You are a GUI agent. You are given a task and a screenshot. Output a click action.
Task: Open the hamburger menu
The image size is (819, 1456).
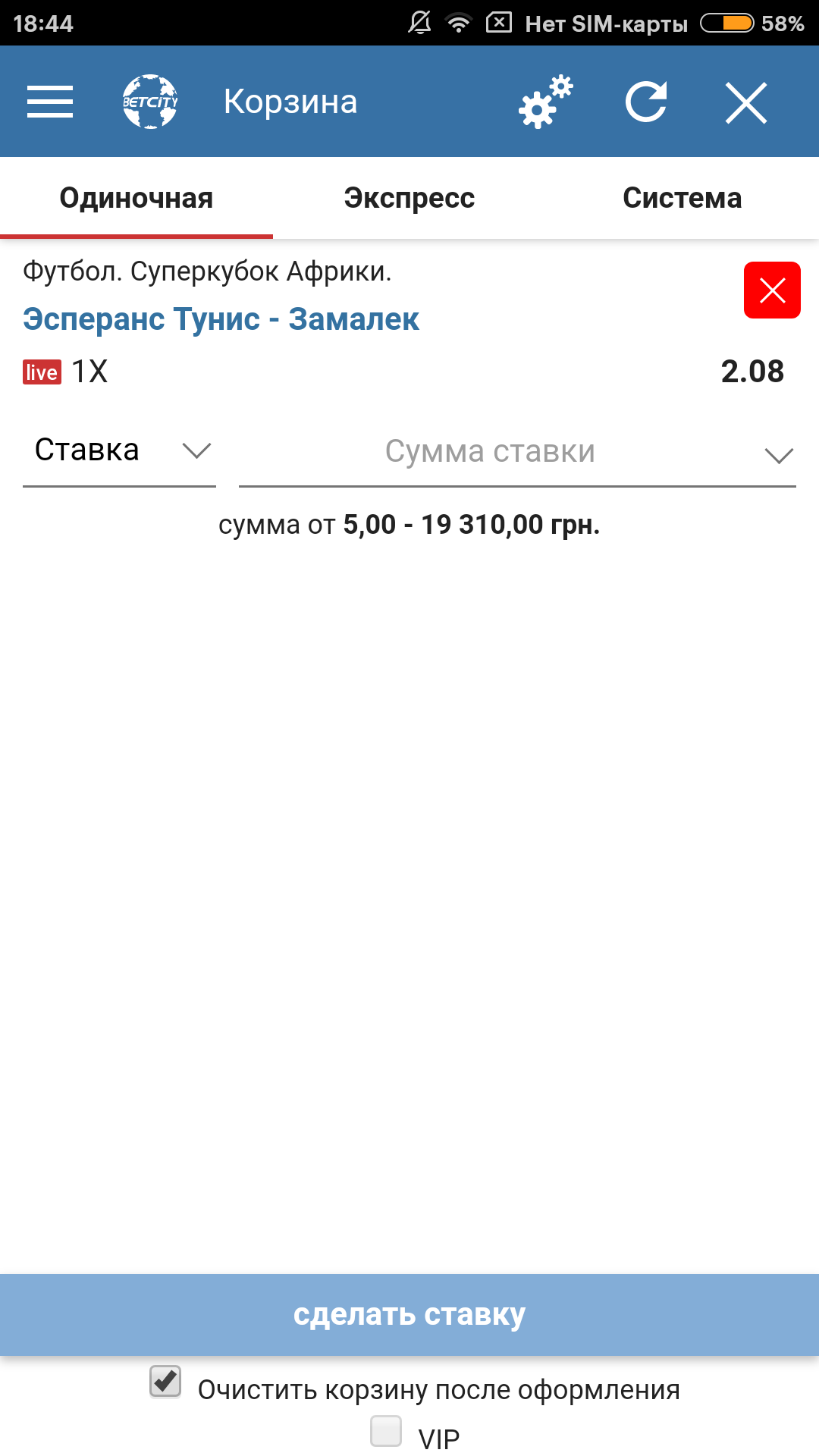(50, 102)
